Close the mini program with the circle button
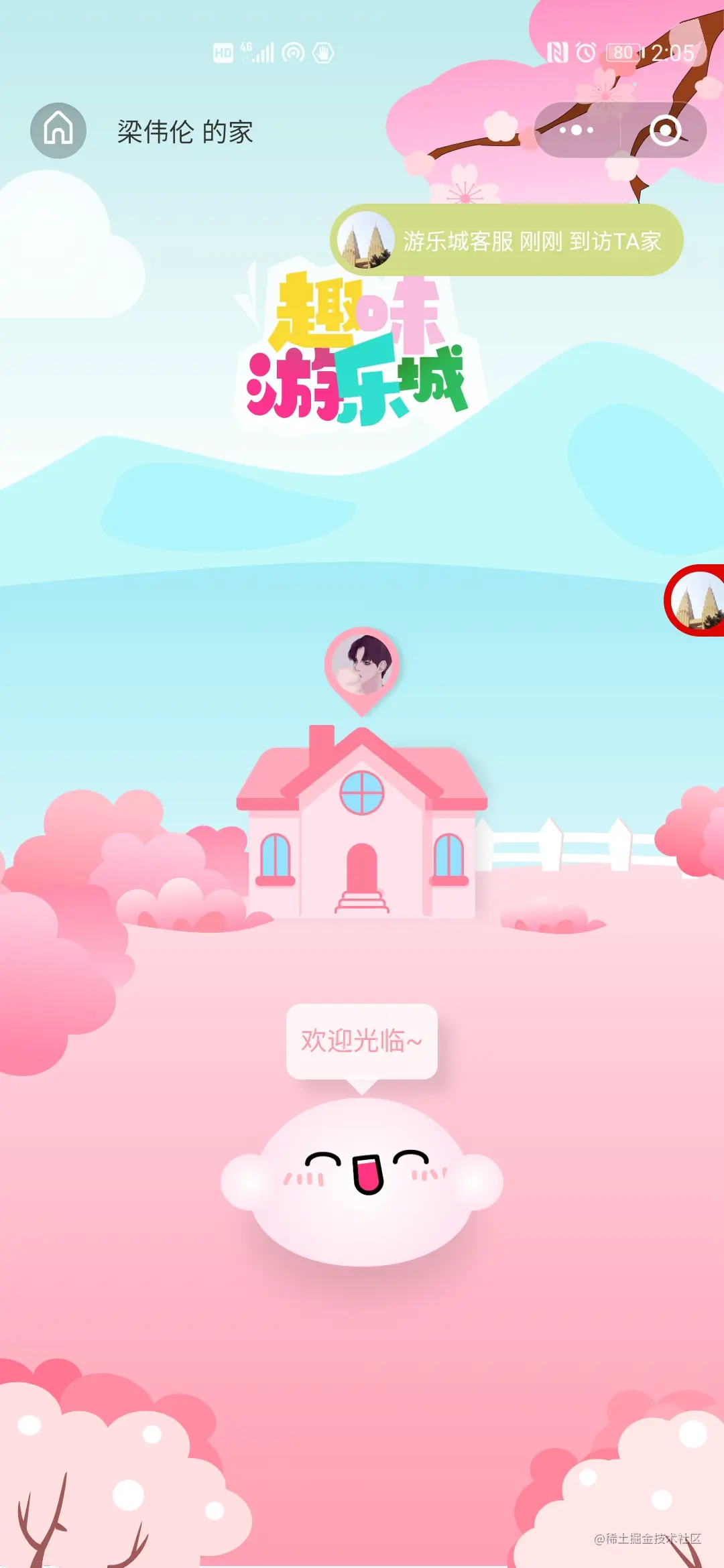 pos(665,131)
